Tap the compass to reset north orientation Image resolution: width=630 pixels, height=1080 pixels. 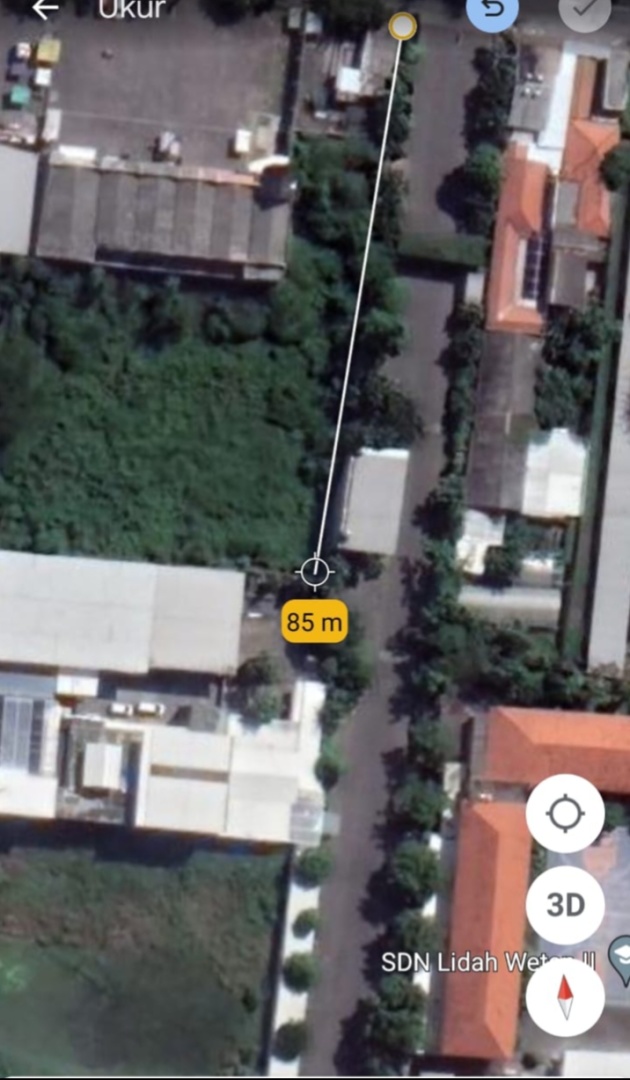click(565, 997)
